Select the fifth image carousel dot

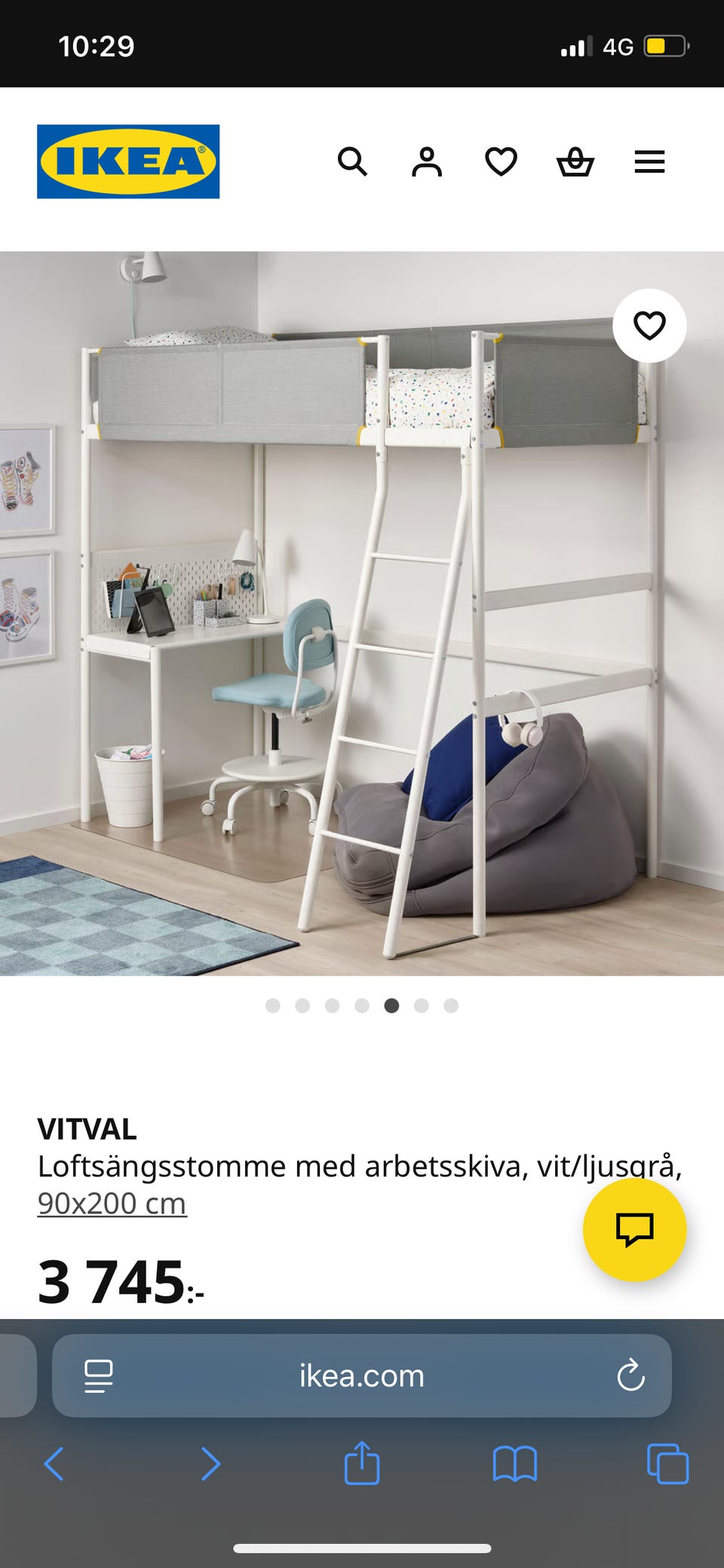point(391,1004)
